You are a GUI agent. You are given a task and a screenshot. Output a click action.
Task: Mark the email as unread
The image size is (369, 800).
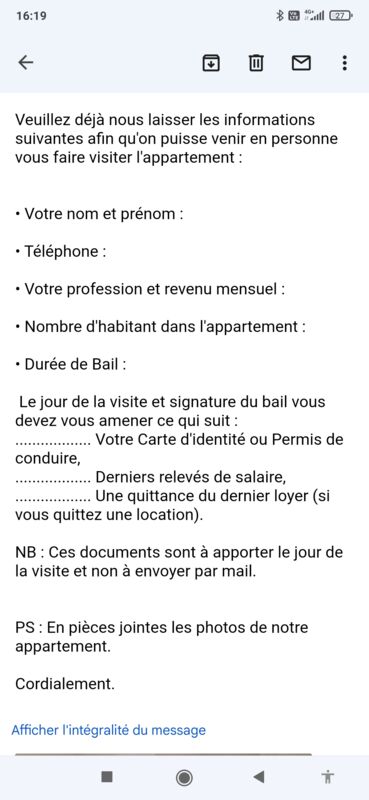click(x=301, y=63)
